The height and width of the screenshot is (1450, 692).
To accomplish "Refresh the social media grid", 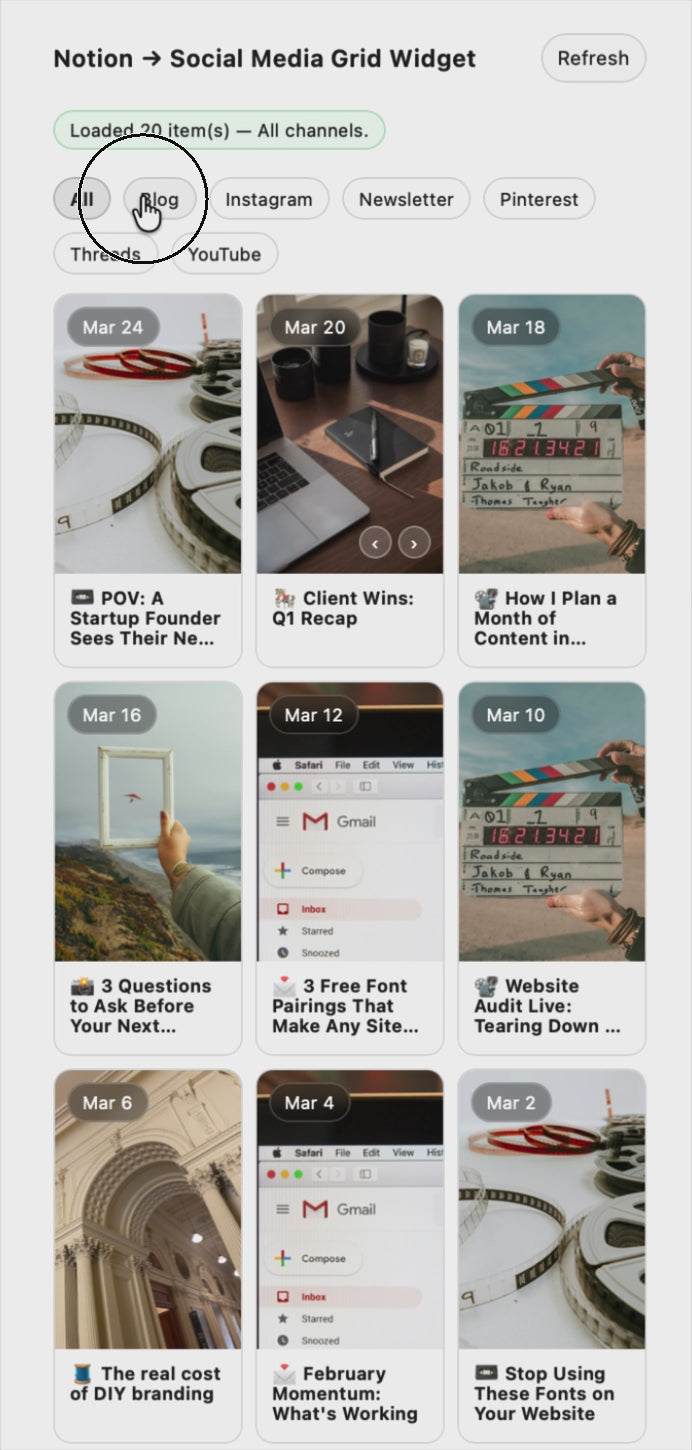I will pyautogui.click(x=593, y=58).
